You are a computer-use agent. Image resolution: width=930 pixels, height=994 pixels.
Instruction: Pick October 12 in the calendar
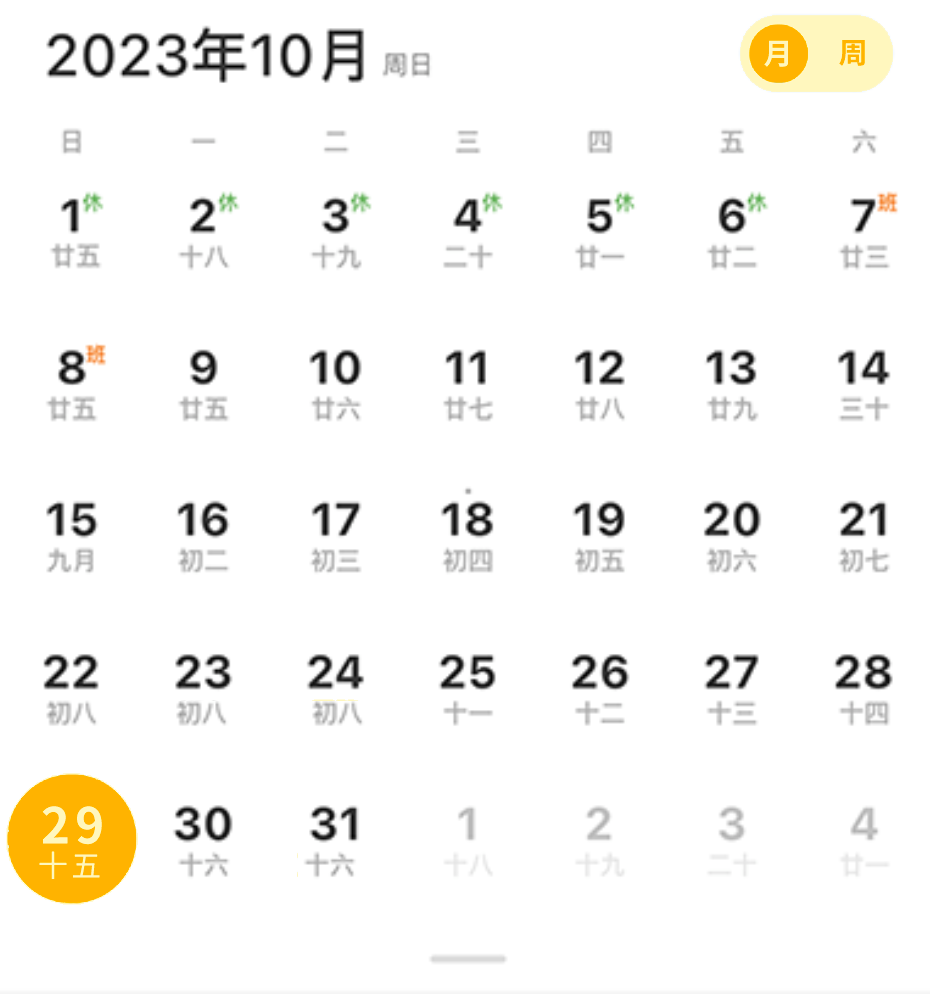(x=599, y=382)
